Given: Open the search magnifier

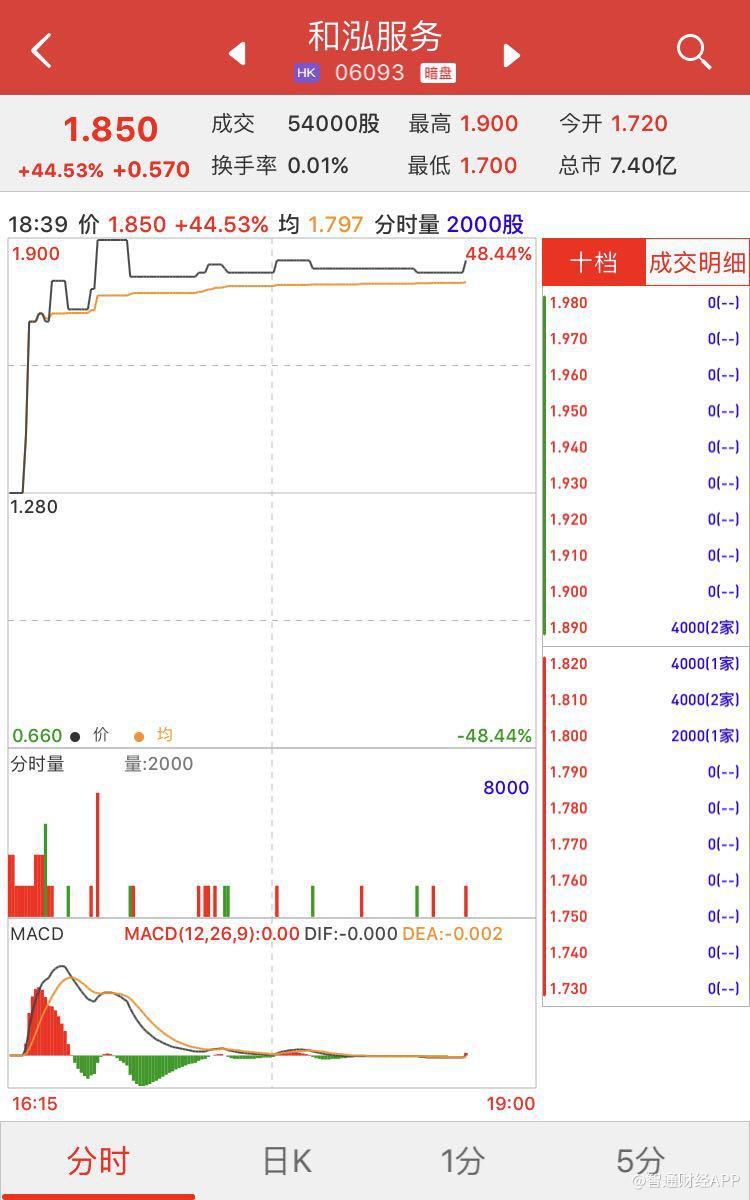Looking at the screenshot, I should 693,50.
